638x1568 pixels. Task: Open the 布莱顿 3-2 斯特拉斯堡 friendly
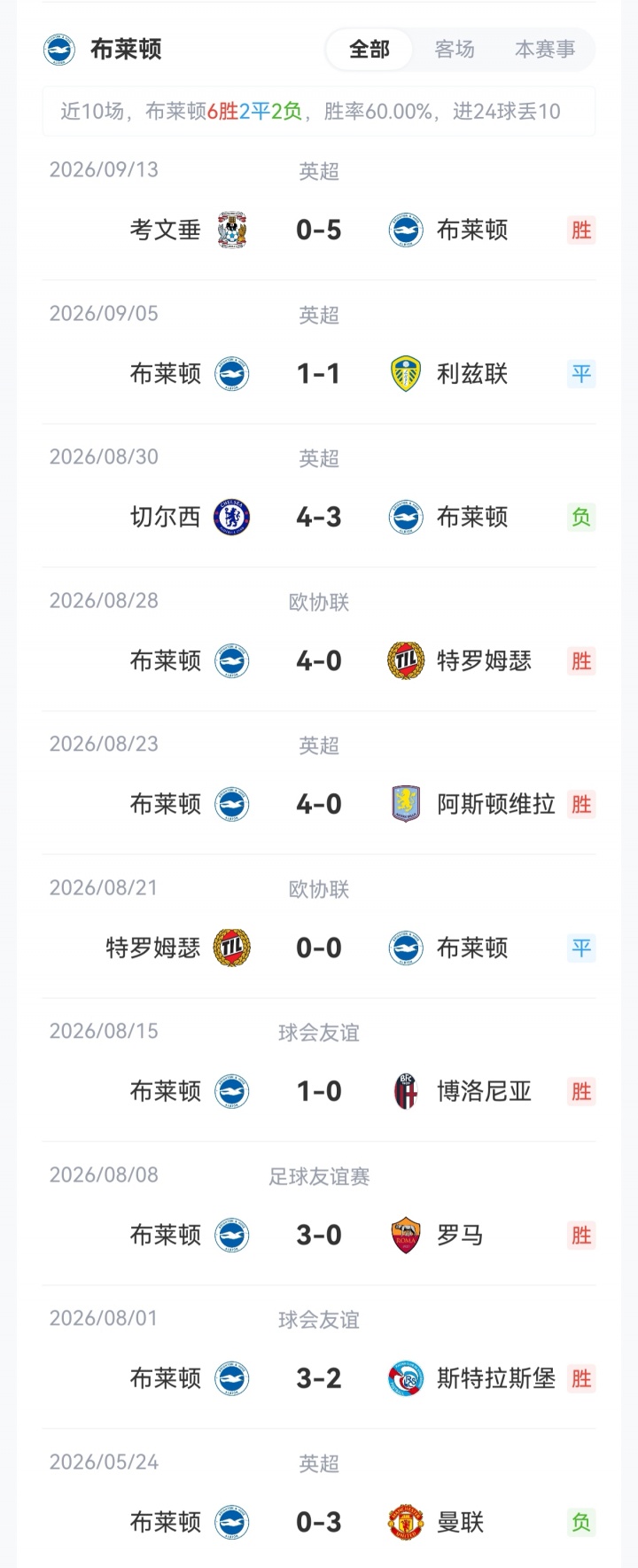(x=319, y=1358)
